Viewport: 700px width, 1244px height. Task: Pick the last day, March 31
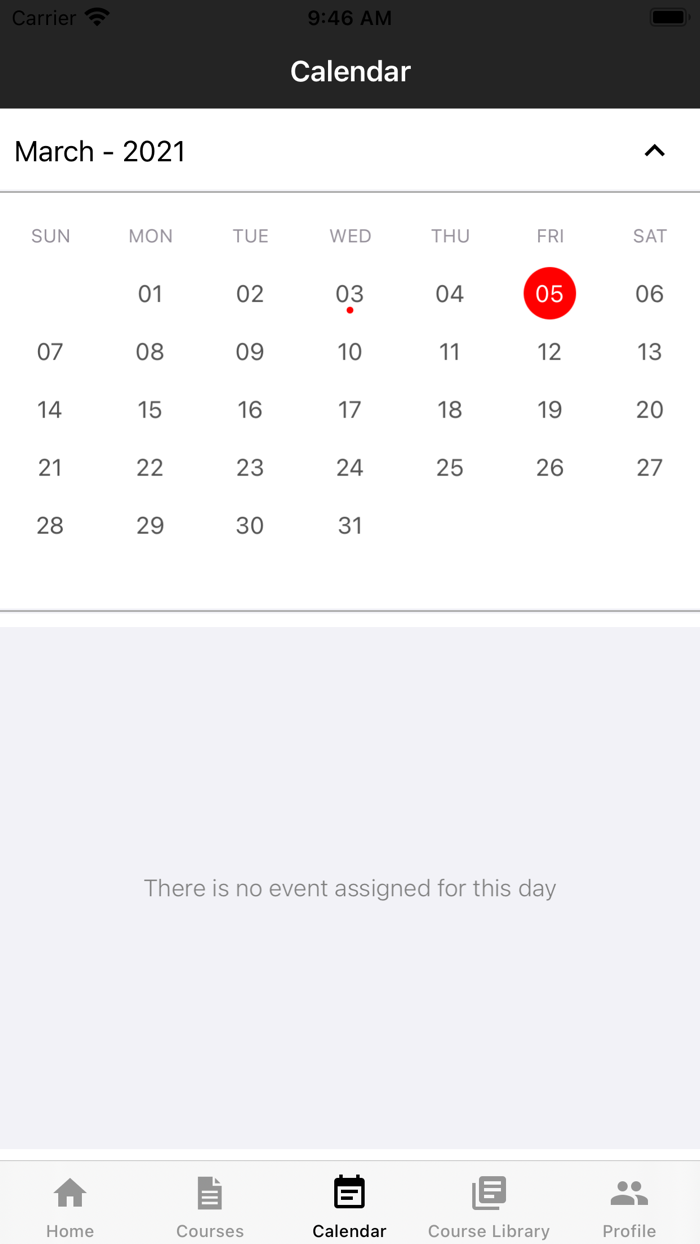click(x=350, y=526)
